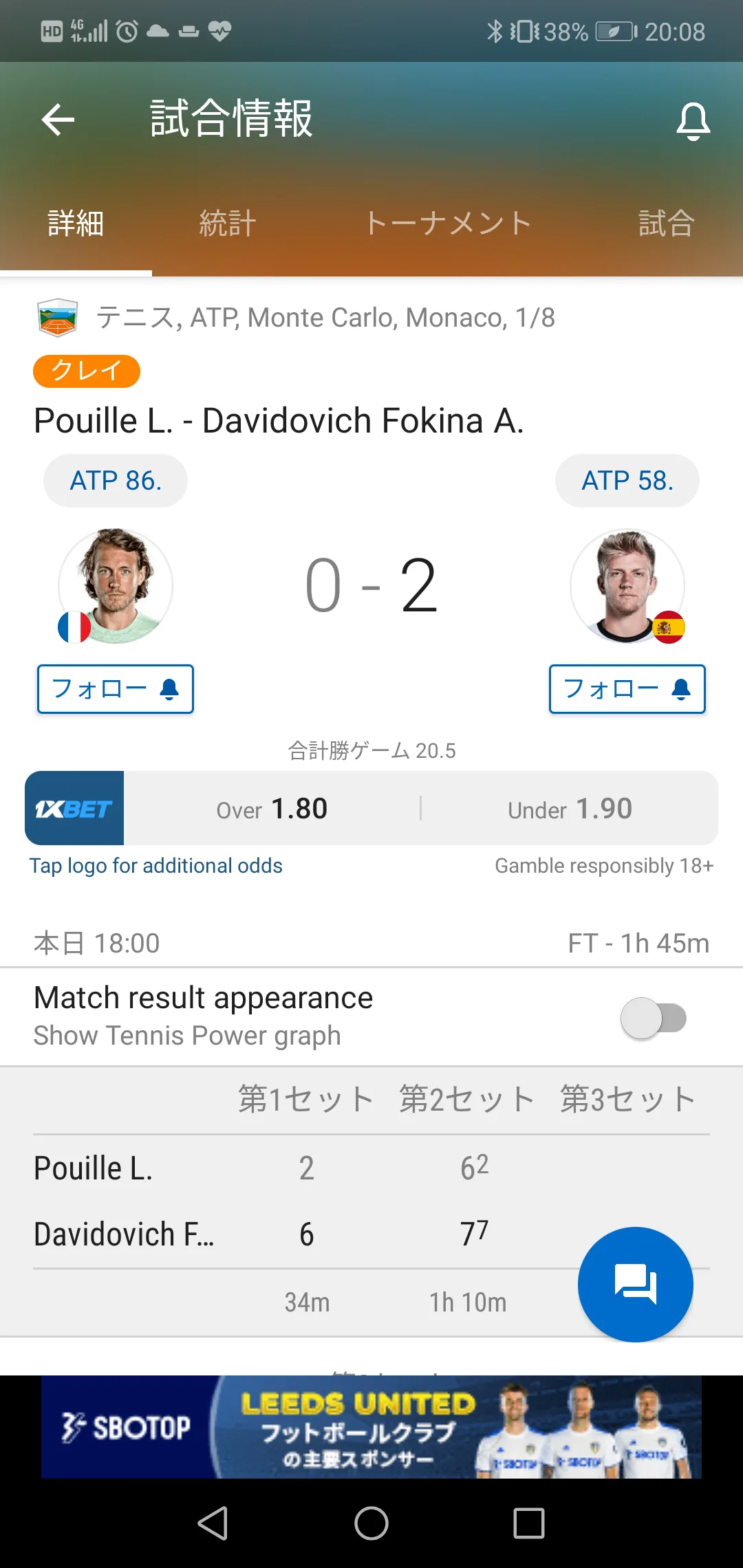This screenshot has height=1568, width=743.
Task: Follow Pouille L. with フォロー button
Action: (x=116, y=688)
